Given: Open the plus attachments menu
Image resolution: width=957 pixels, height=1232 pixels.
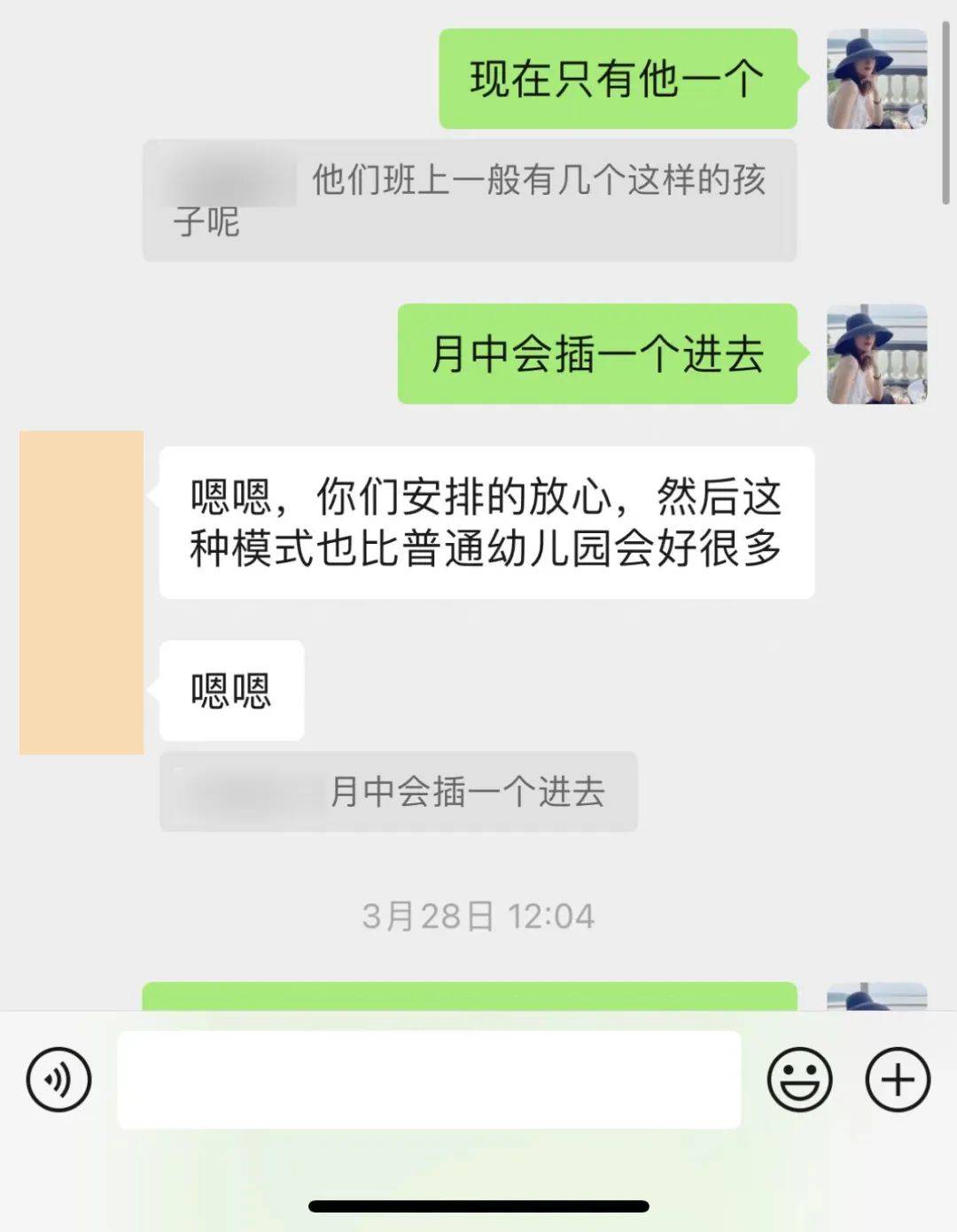Looking at the screenshot, I should point(897,1079).
